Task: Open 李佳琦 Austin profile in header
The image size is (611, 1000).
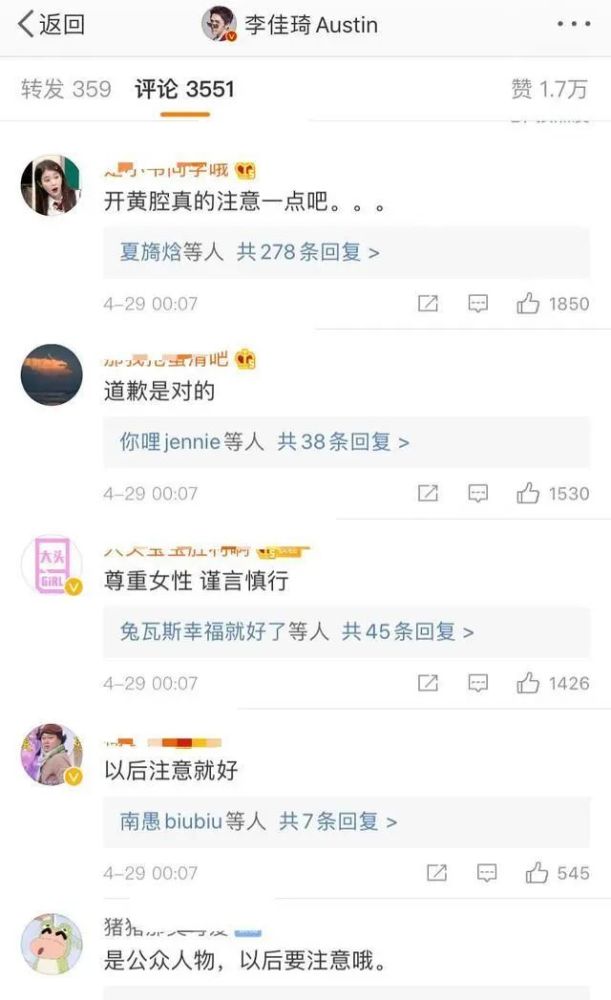Action: coord(290,24)
